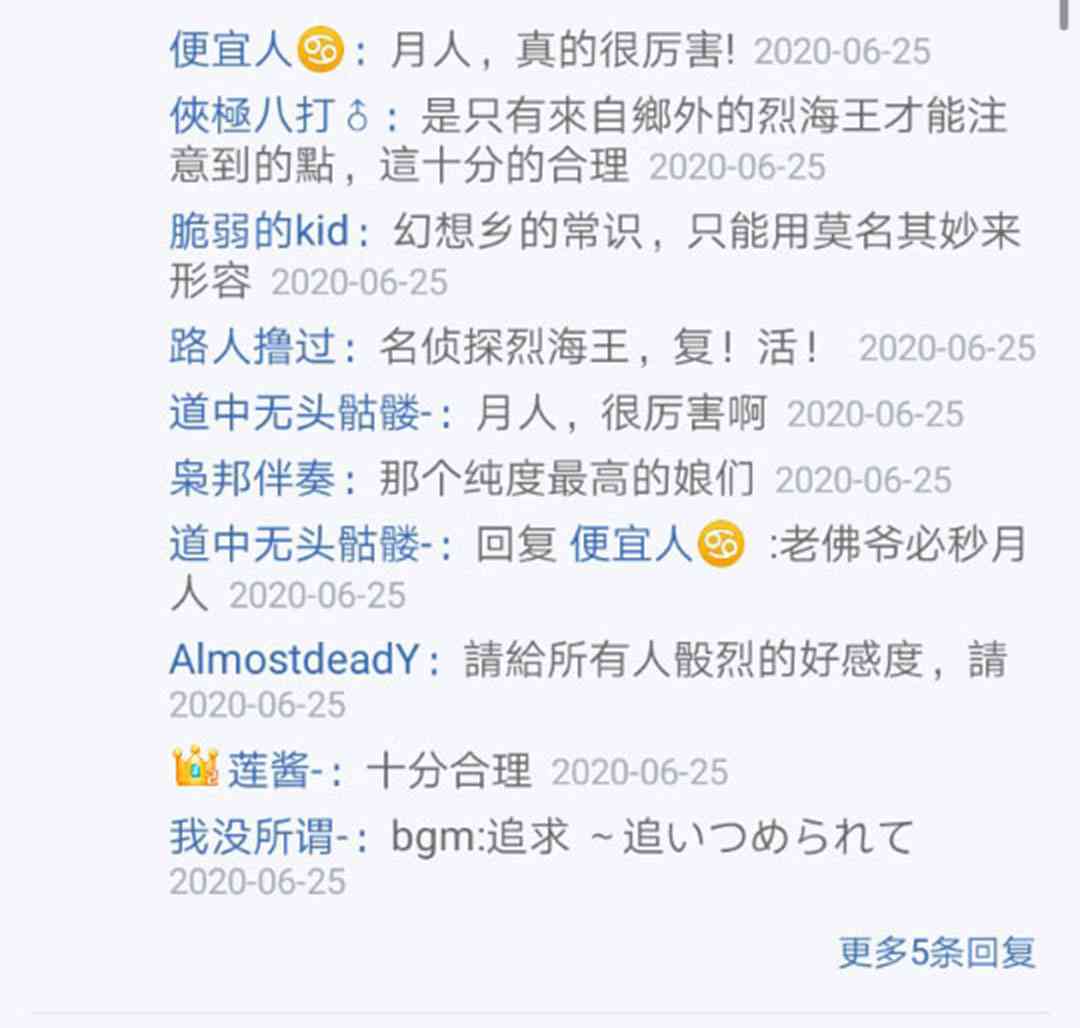Screen dimensions: 1080x1028
Task: Expand 更多5条回复 to show more replies
Action: (x=937, y=952)
